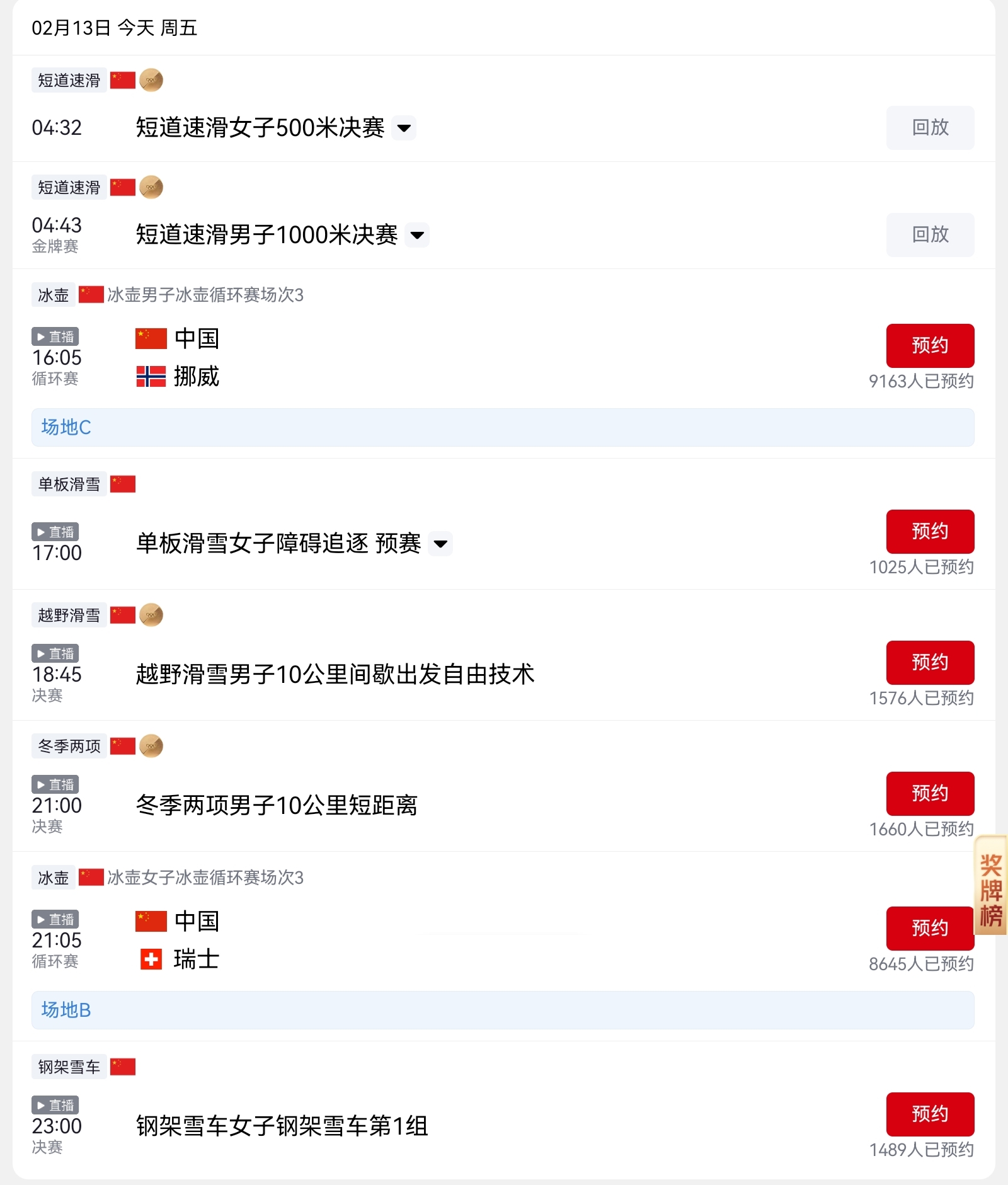
Task: Reserve 钢架雪车女子钢架雪车第1组 broadcast
Action: coord(929,1114)
